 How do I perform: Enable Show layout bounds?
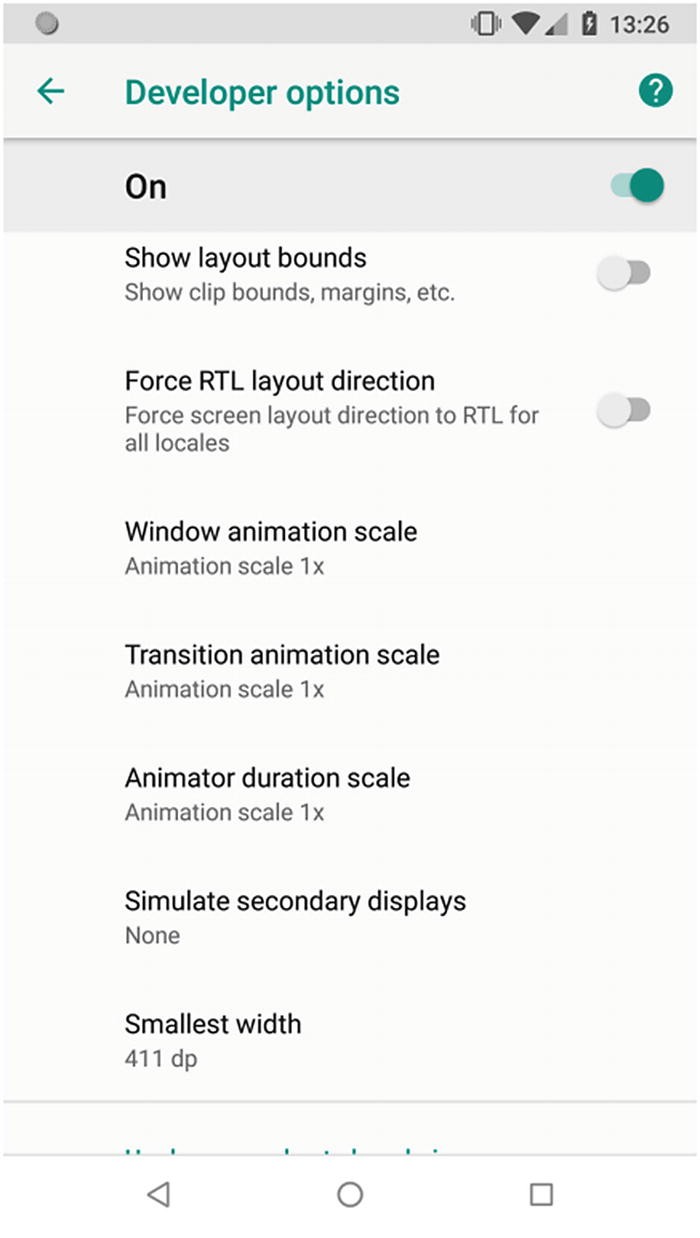pos(624,273)
